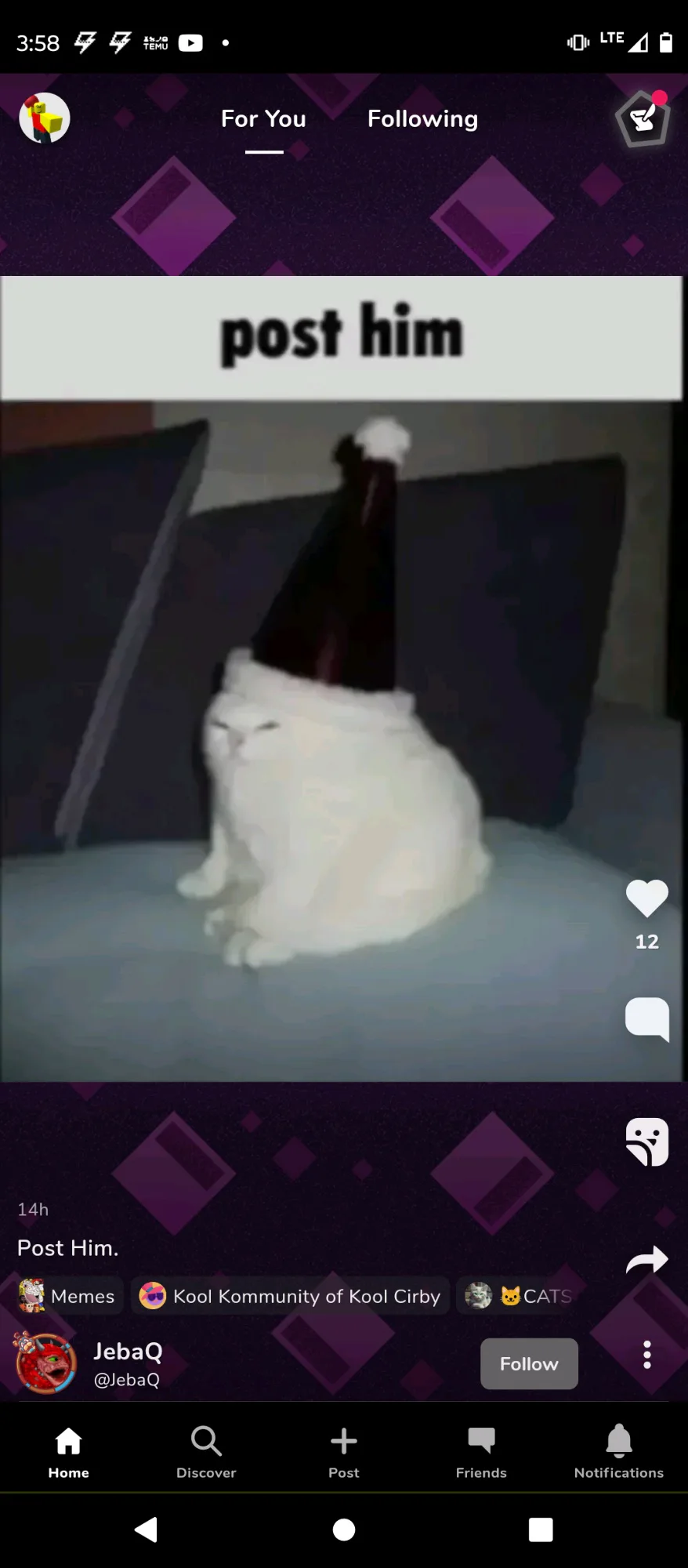Like the Post Him post
688x1568 pixels.
[646, 898]
